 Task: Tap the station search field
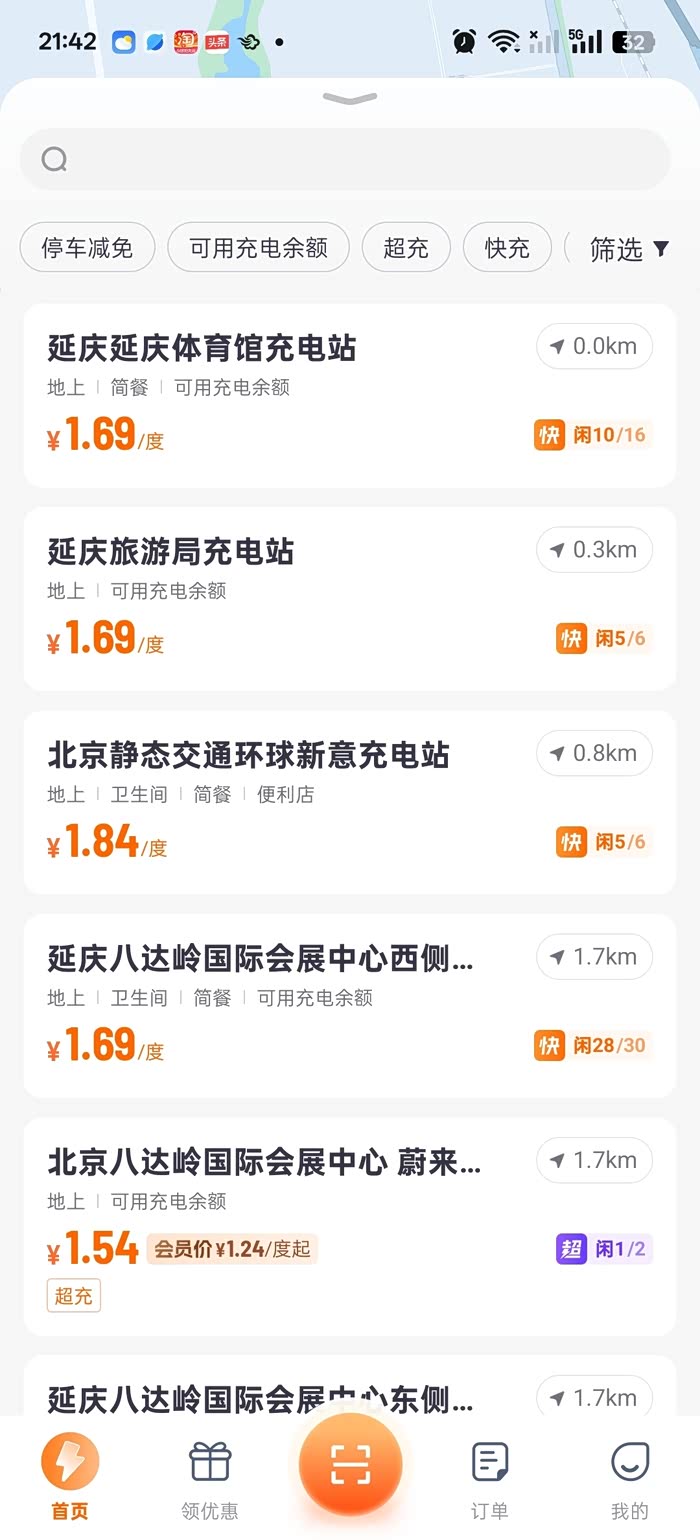(x=345, y=159)
